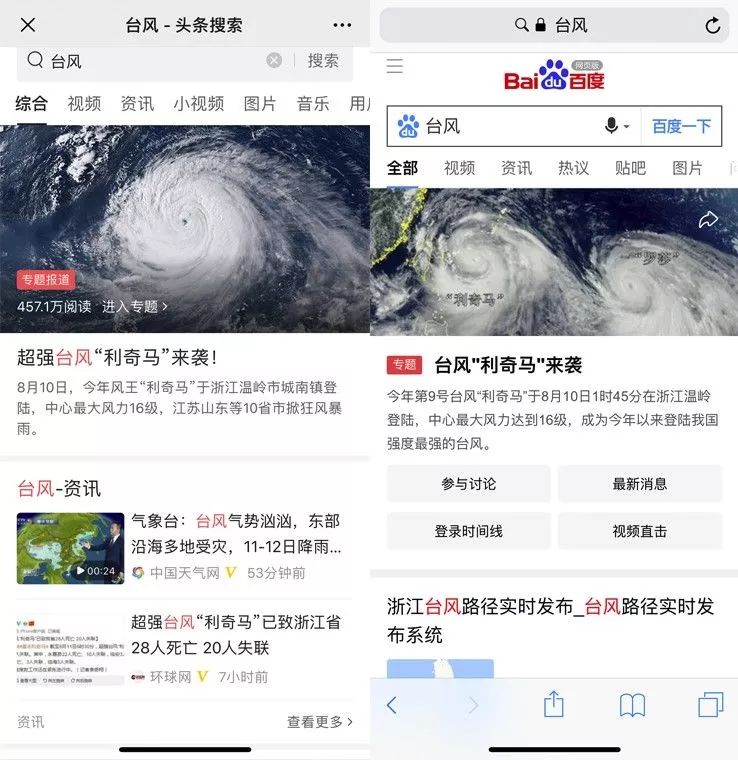Open the Safari bookmarks icon
This screenshot has width=738, height=760.
(x=632, y=705)
